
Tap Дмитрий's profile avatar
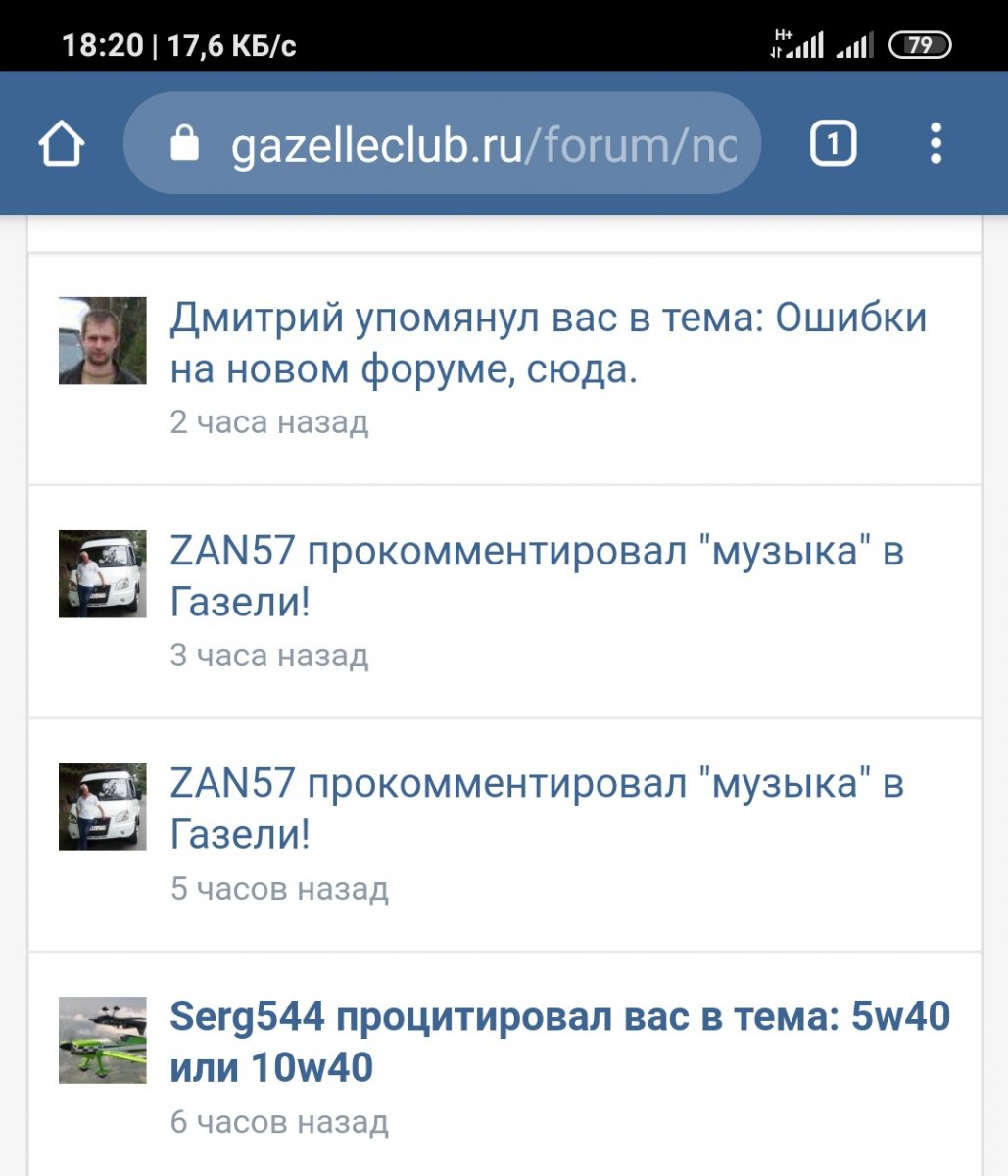click(x=103, y=341)
